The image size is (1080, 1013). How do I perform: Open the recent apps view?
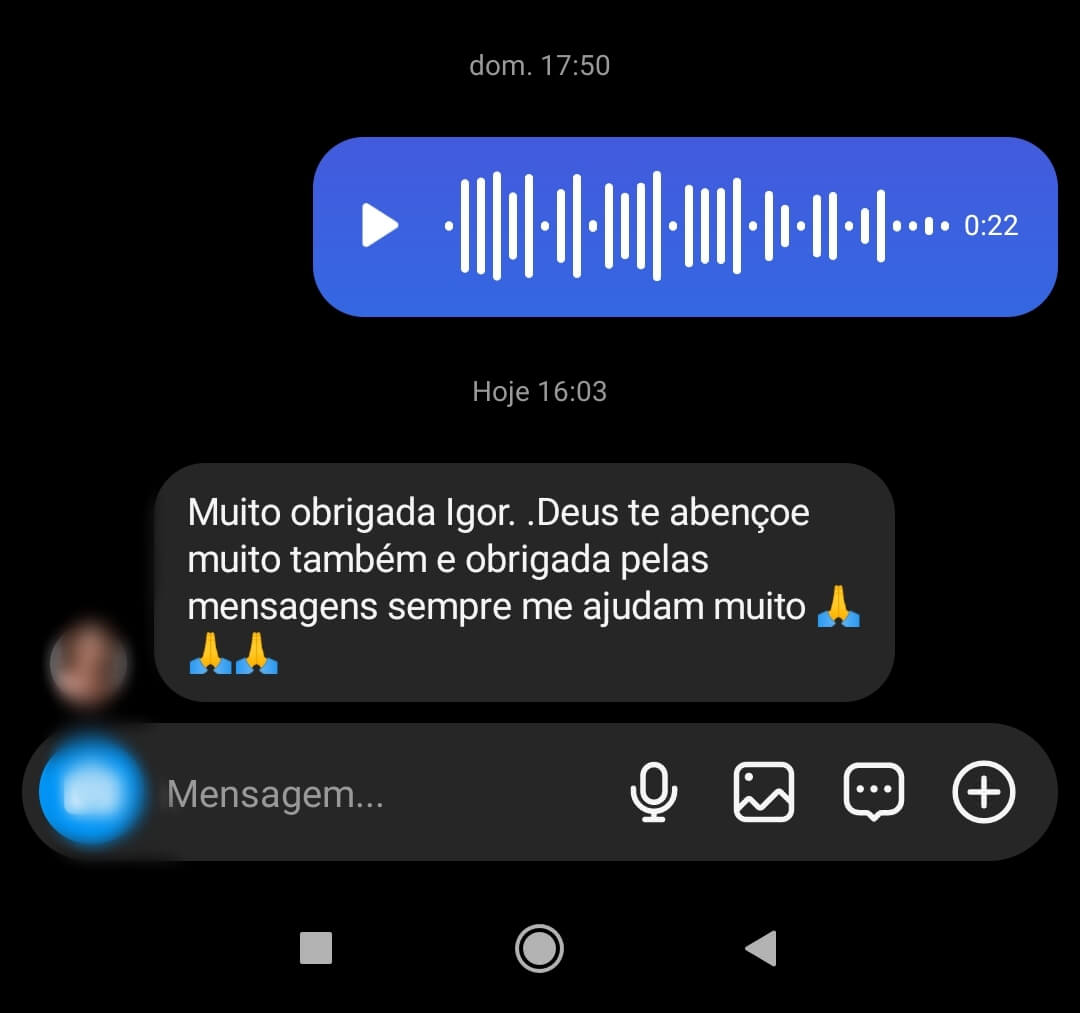point(316,948)
